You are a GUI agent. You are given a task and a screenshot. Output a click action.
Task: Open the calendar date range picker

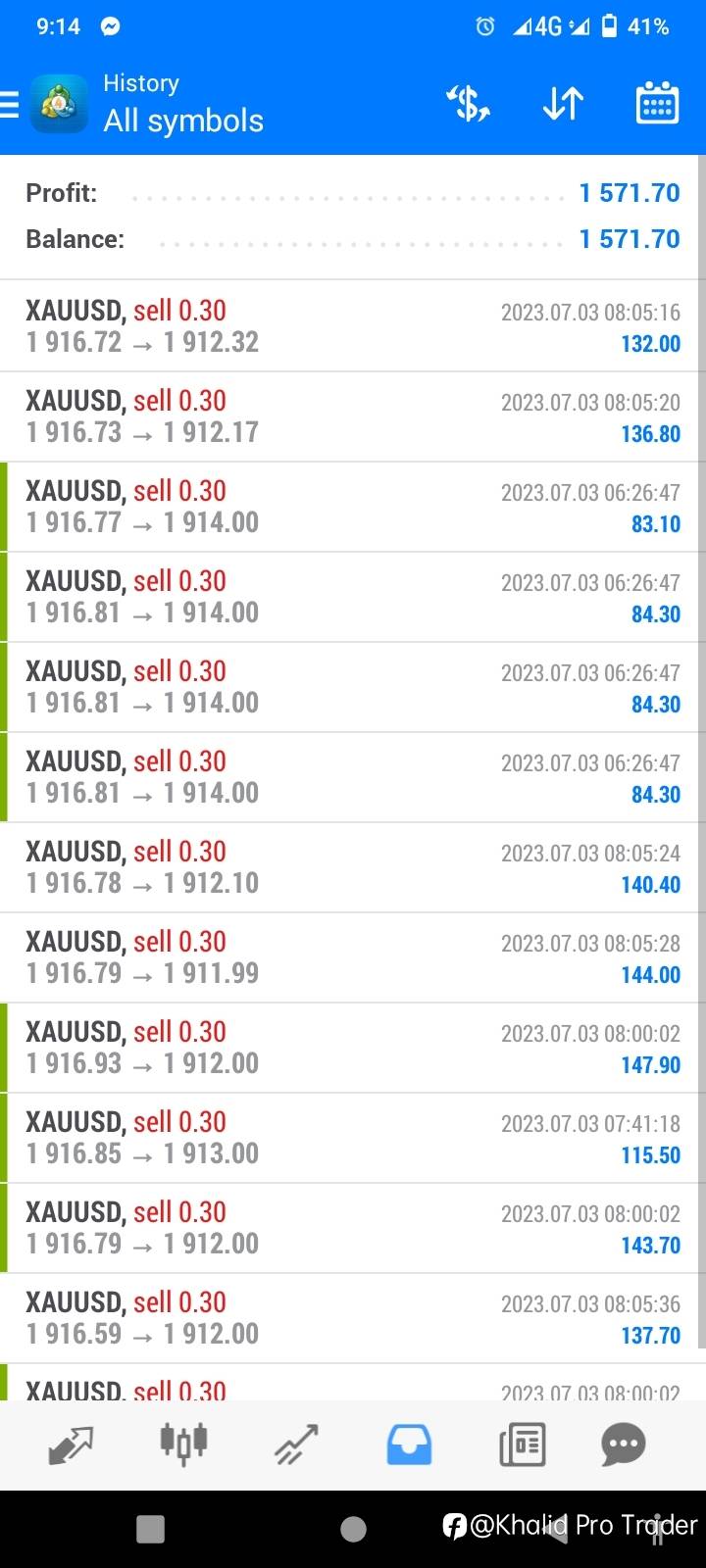pyautogui.click(x=657, y=103)
